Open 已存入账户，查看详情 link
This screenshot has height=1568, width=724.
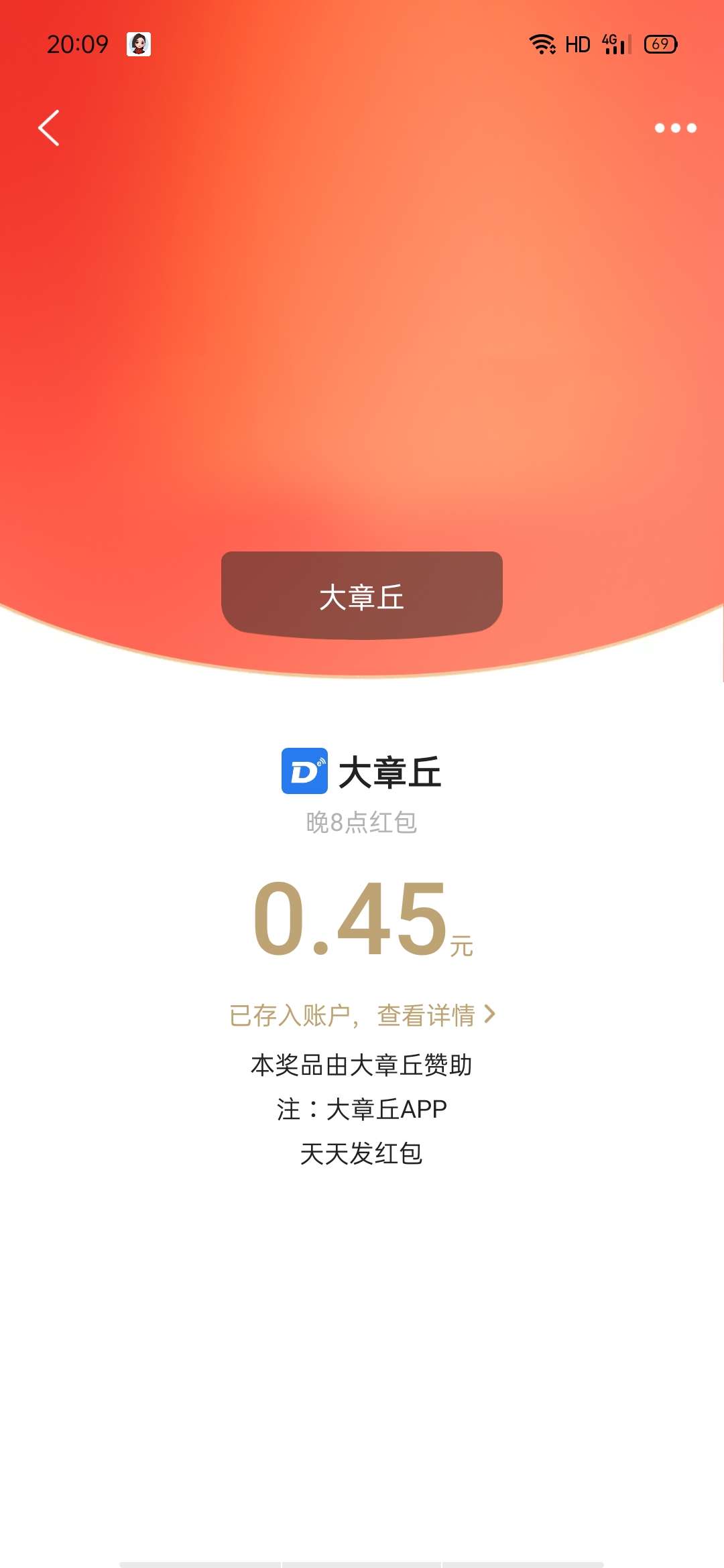(362, 1015)
